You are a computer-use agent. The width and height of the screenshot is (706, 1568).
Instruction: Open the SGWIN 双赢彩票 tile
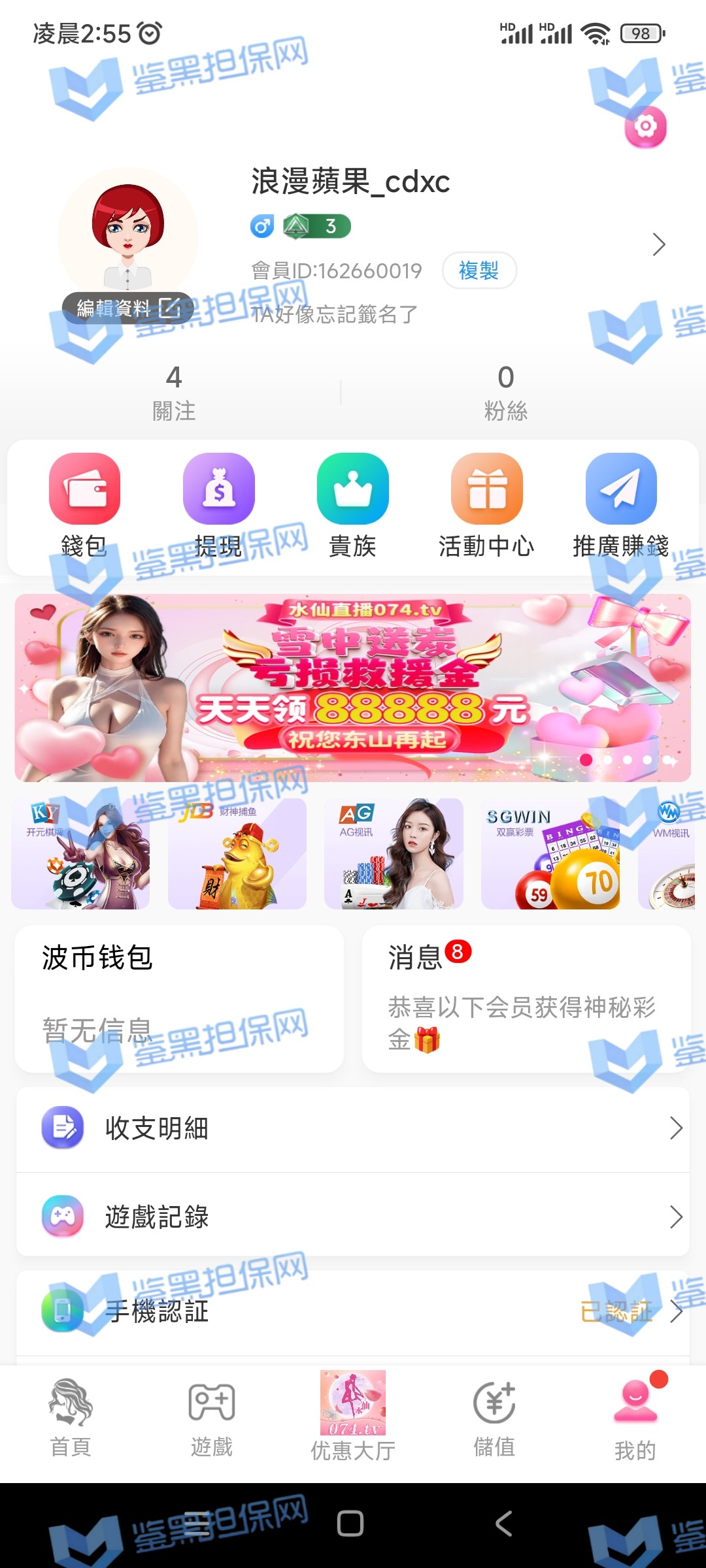(550, 853)
